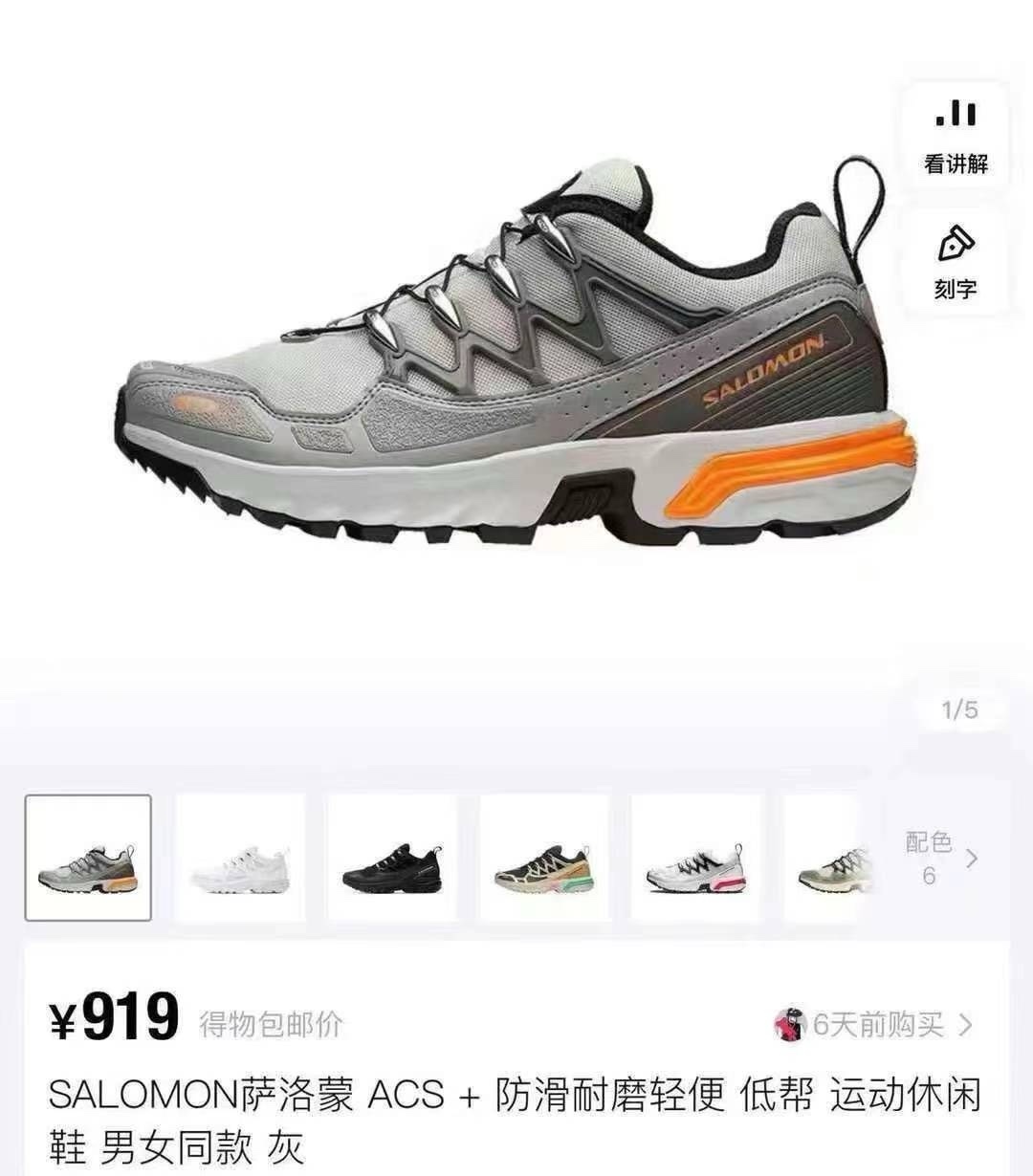Select the khaki-green colorway thumbnail

point(543,858)
